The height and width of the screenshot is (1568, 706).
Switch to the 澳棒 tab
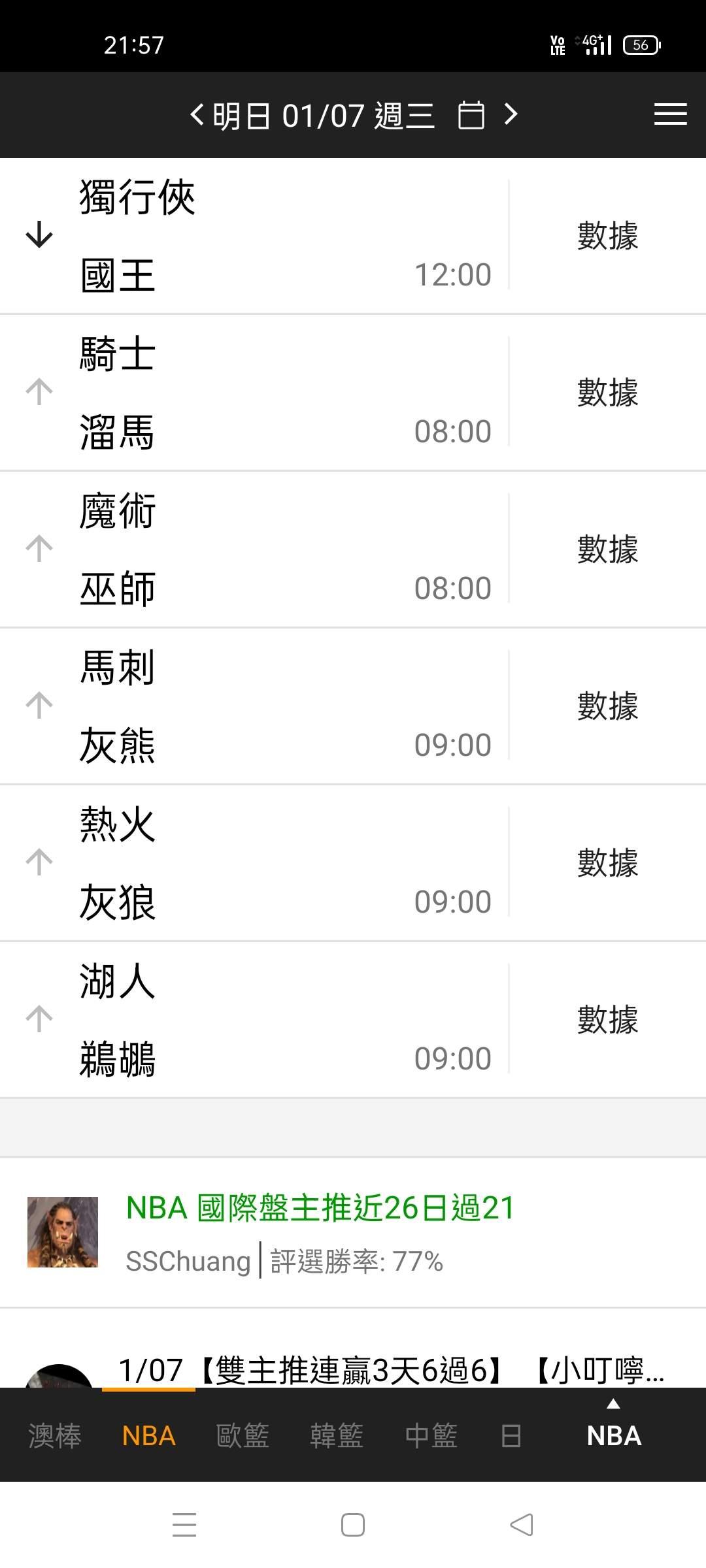click(x=55, y=1435)
